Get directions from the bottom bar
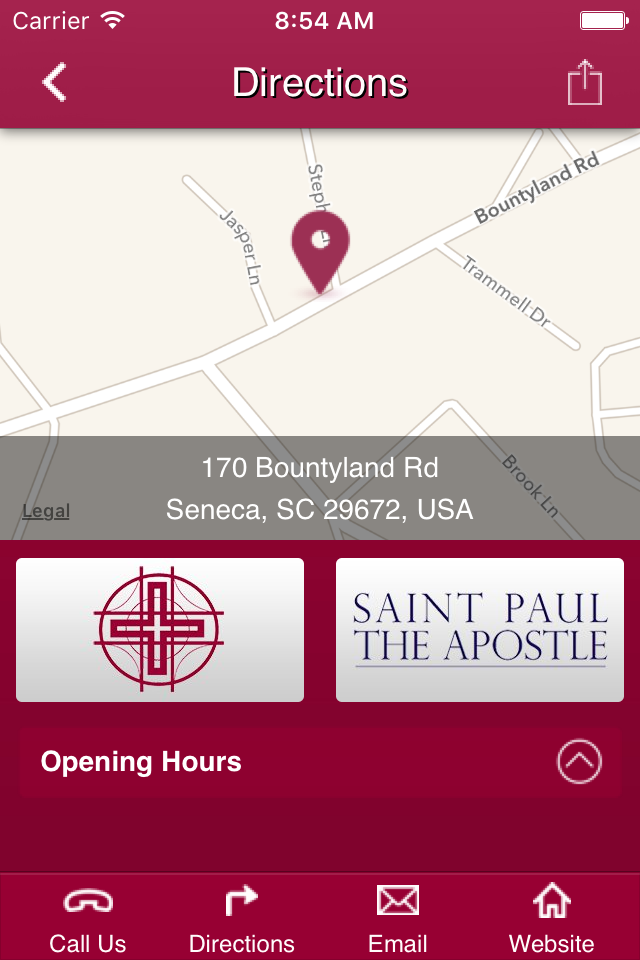 tap(242, 918)
